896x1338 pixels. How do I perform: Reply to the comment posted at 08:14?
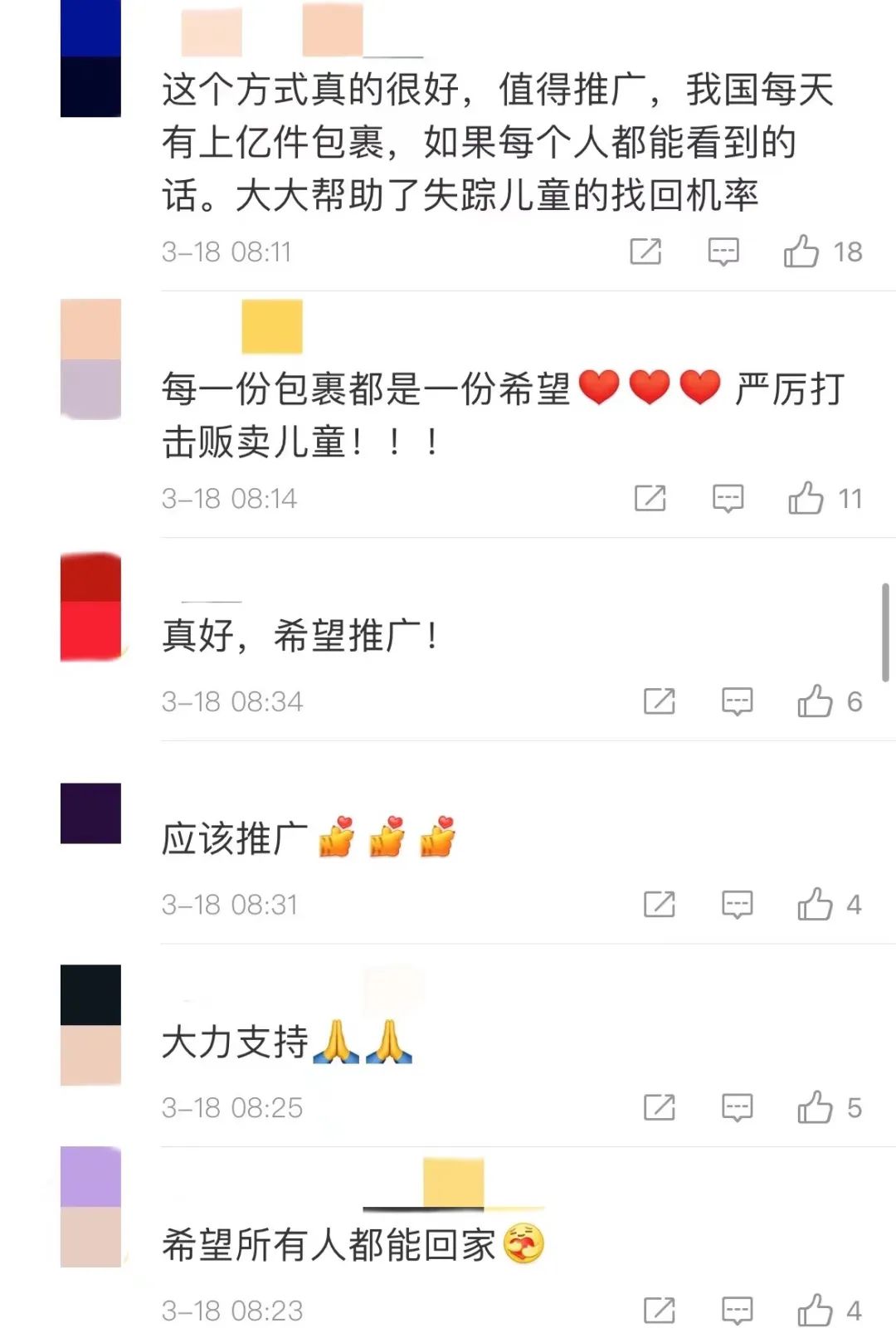tap(728, 498)
